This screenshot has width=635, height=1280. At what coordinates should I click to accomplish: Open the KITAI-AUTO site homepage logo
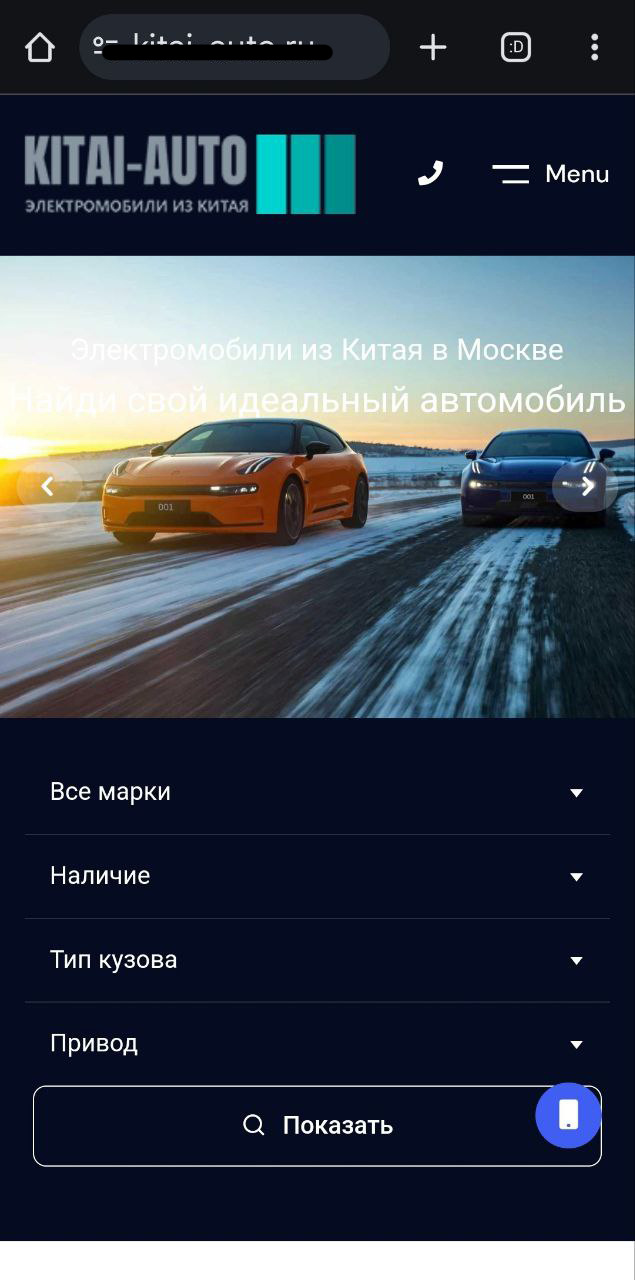coord(190,174)
